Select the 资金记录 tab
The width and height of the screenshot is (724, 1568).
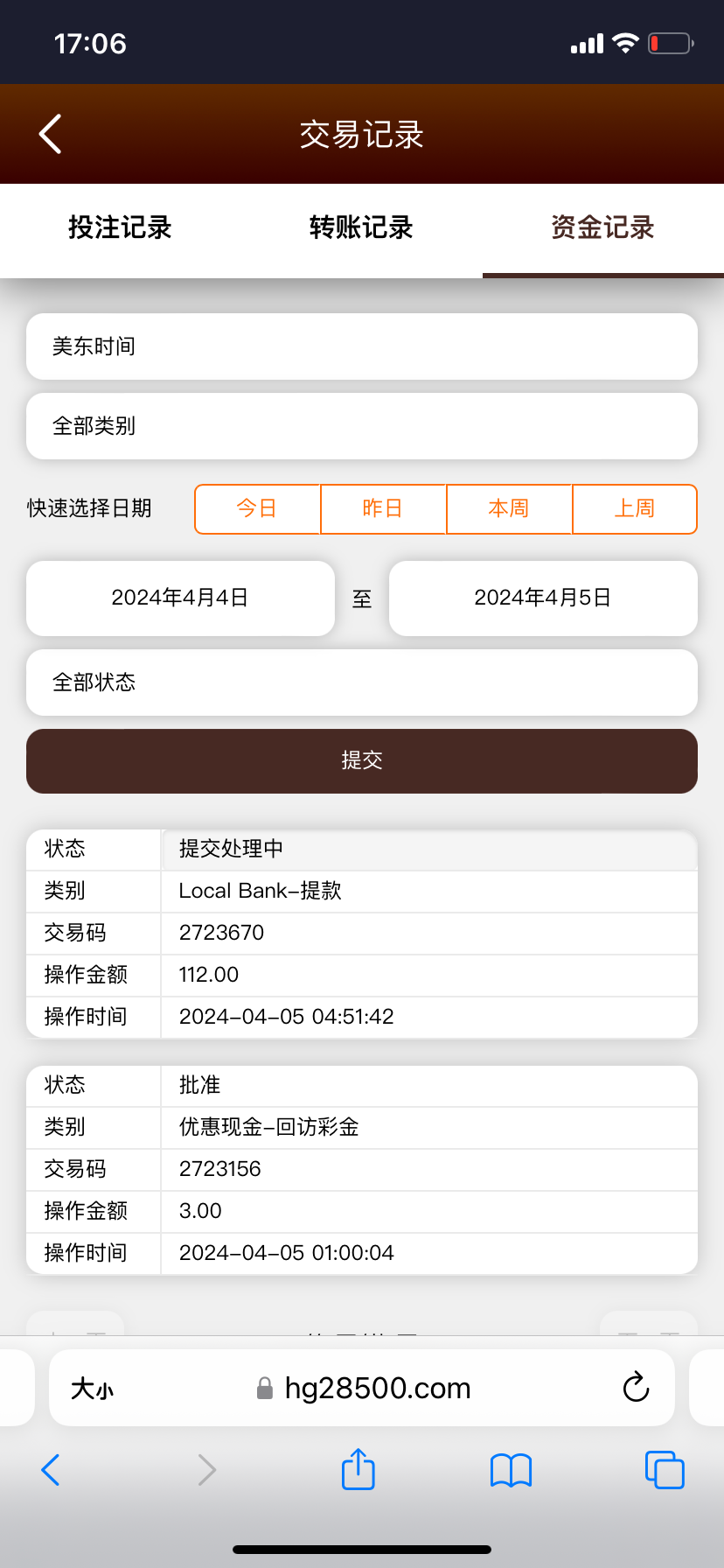point(602,228)
